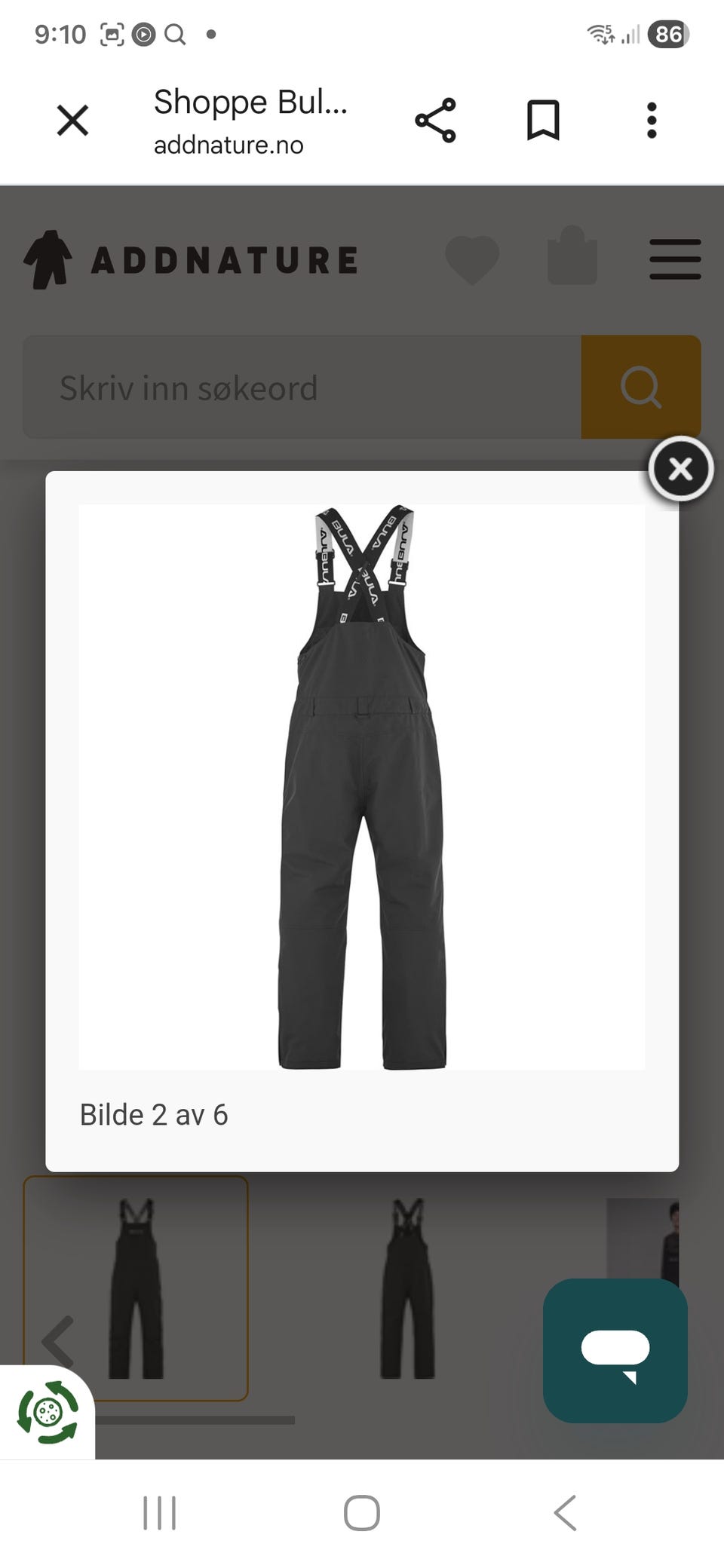The image size is (724, 1568).
Task: Open the chat support widget
Action: point(615,1350)
